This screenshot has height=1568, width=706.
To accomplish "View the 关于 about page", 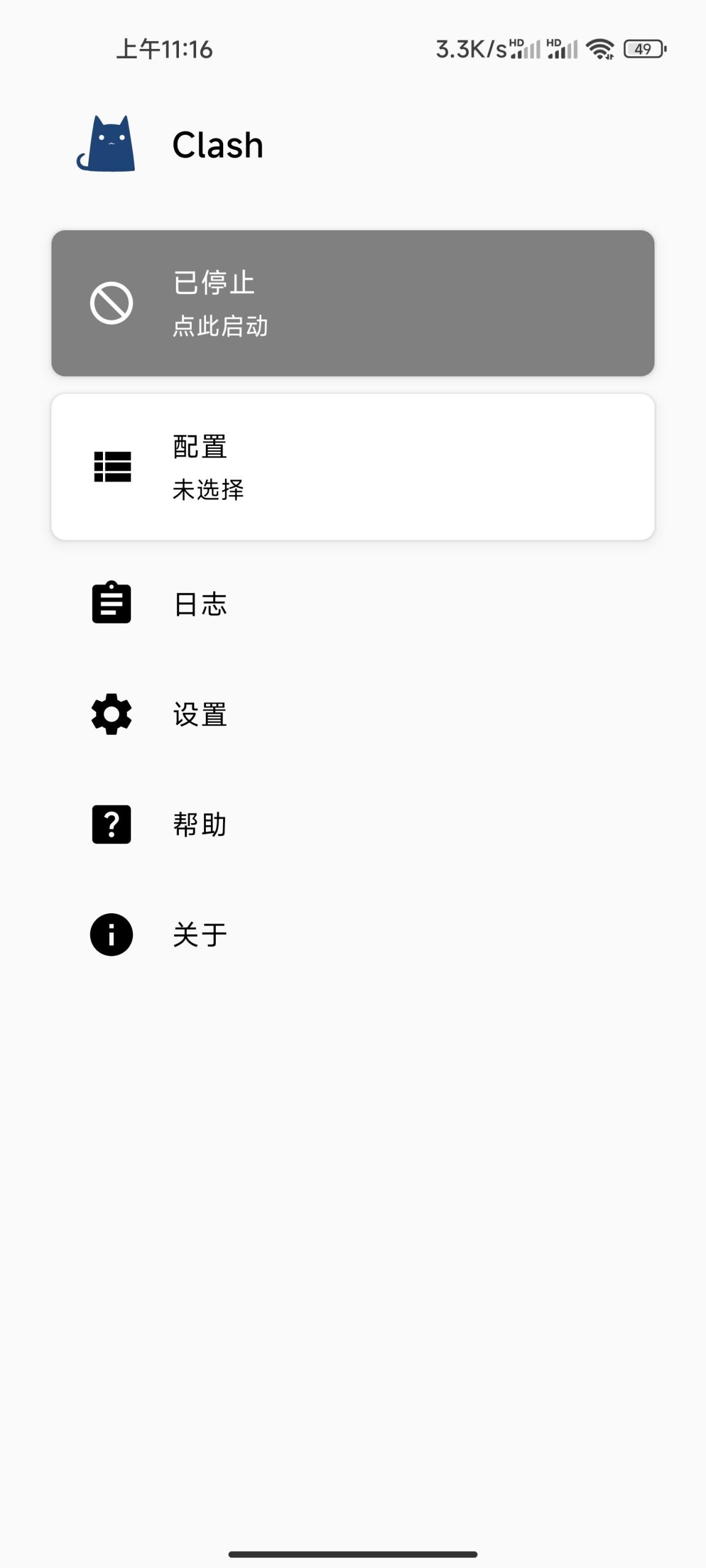I will click(x=353, y=935).
